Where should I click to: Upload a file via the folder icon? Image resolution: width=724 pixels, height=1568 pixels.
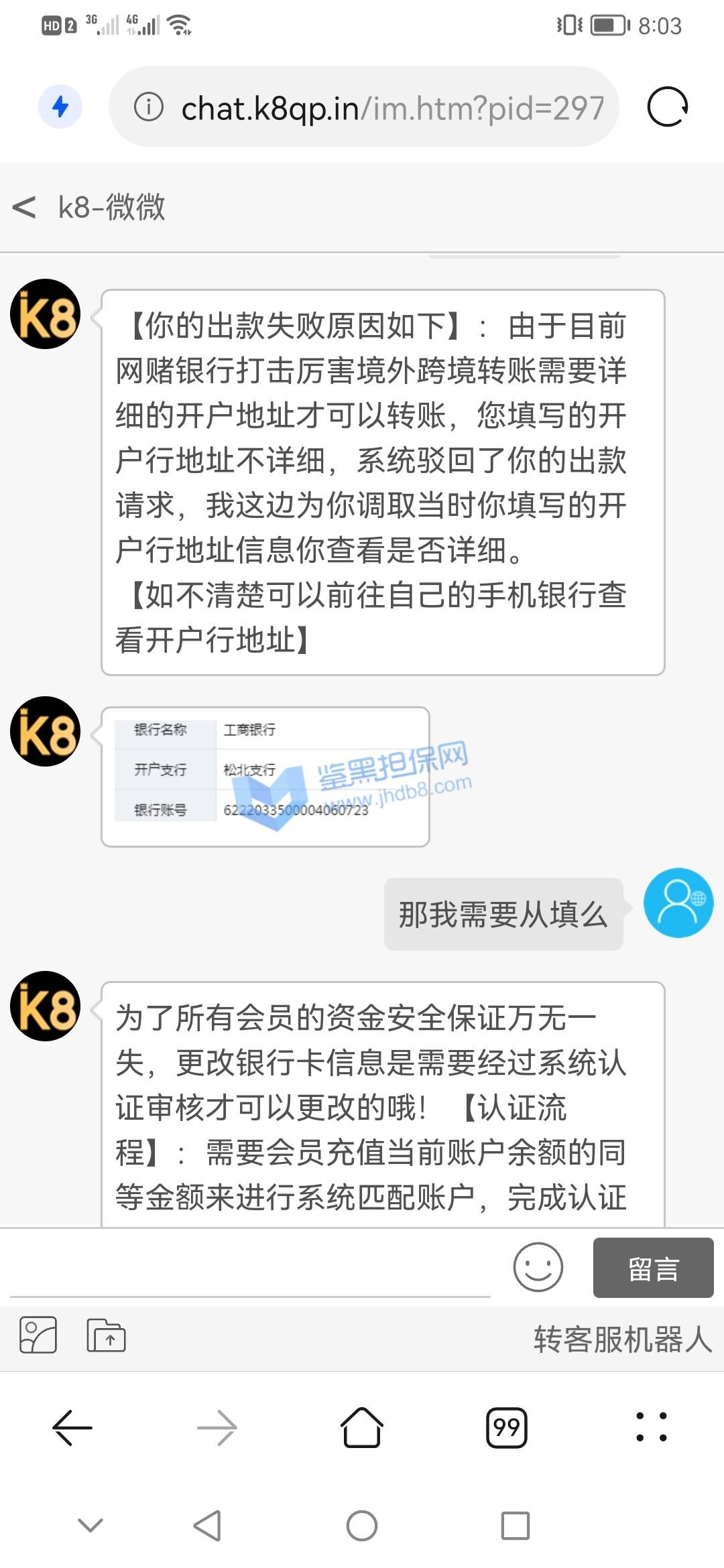[107, 1335]
